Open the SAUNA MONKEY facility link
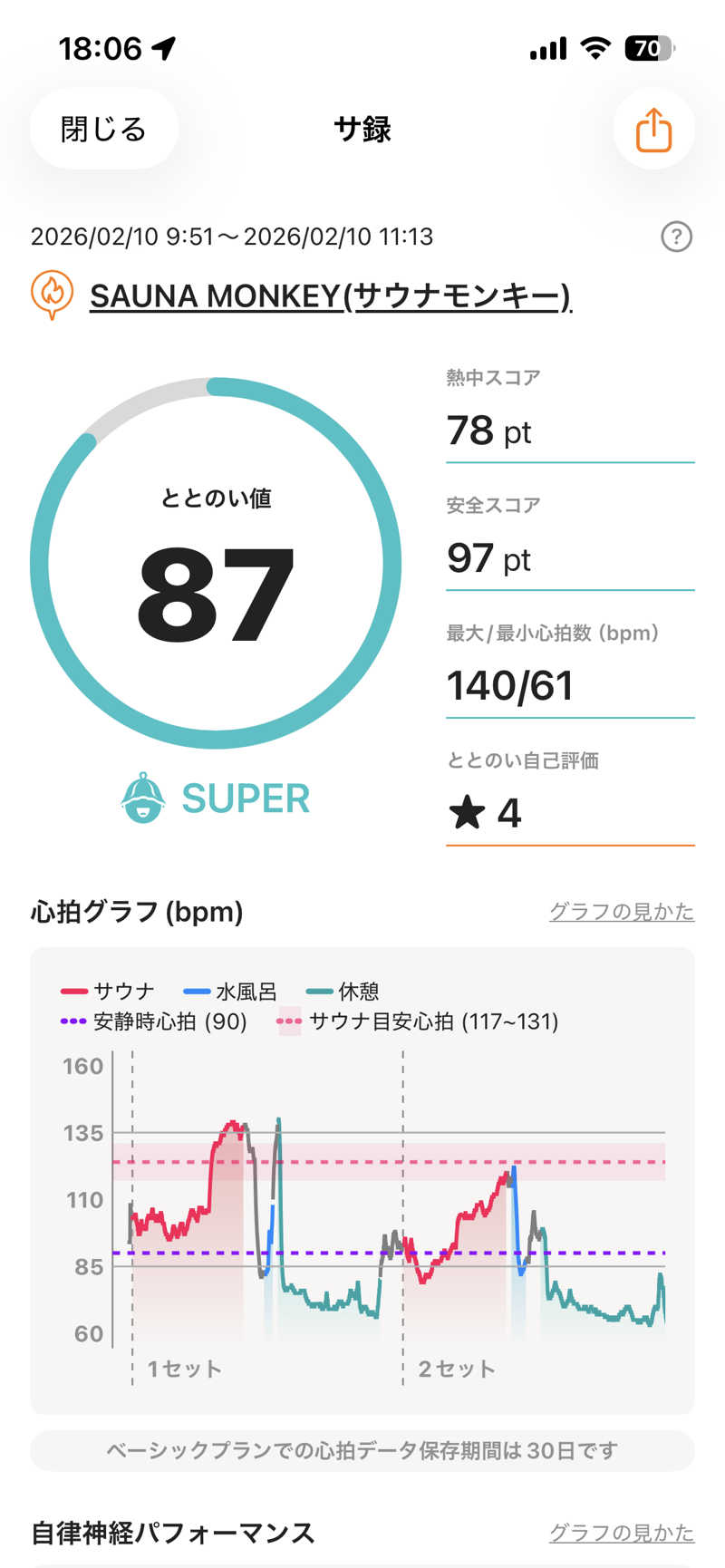 tap(330, 296)
